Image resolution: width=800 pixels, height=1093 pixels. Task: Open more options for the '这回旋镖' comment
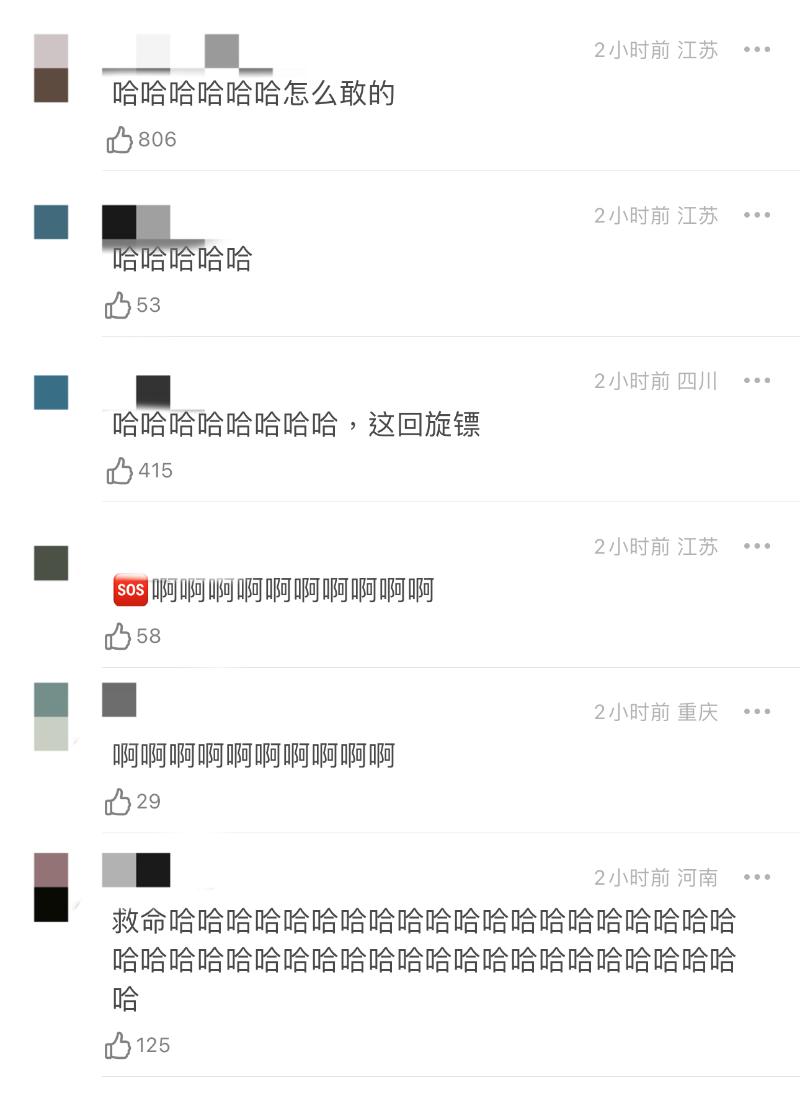click(x=757, y=381)
